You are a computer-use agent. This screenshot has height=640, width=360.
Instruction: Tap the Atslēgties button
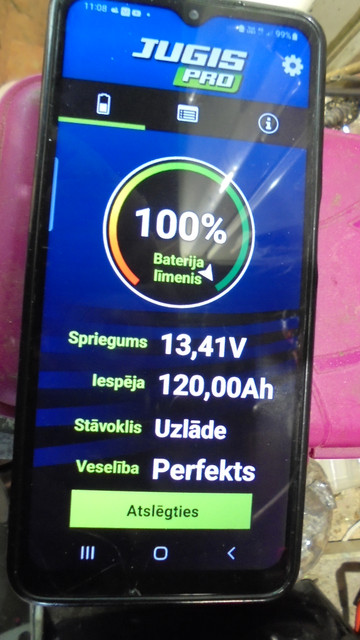(x=161, y=511)
